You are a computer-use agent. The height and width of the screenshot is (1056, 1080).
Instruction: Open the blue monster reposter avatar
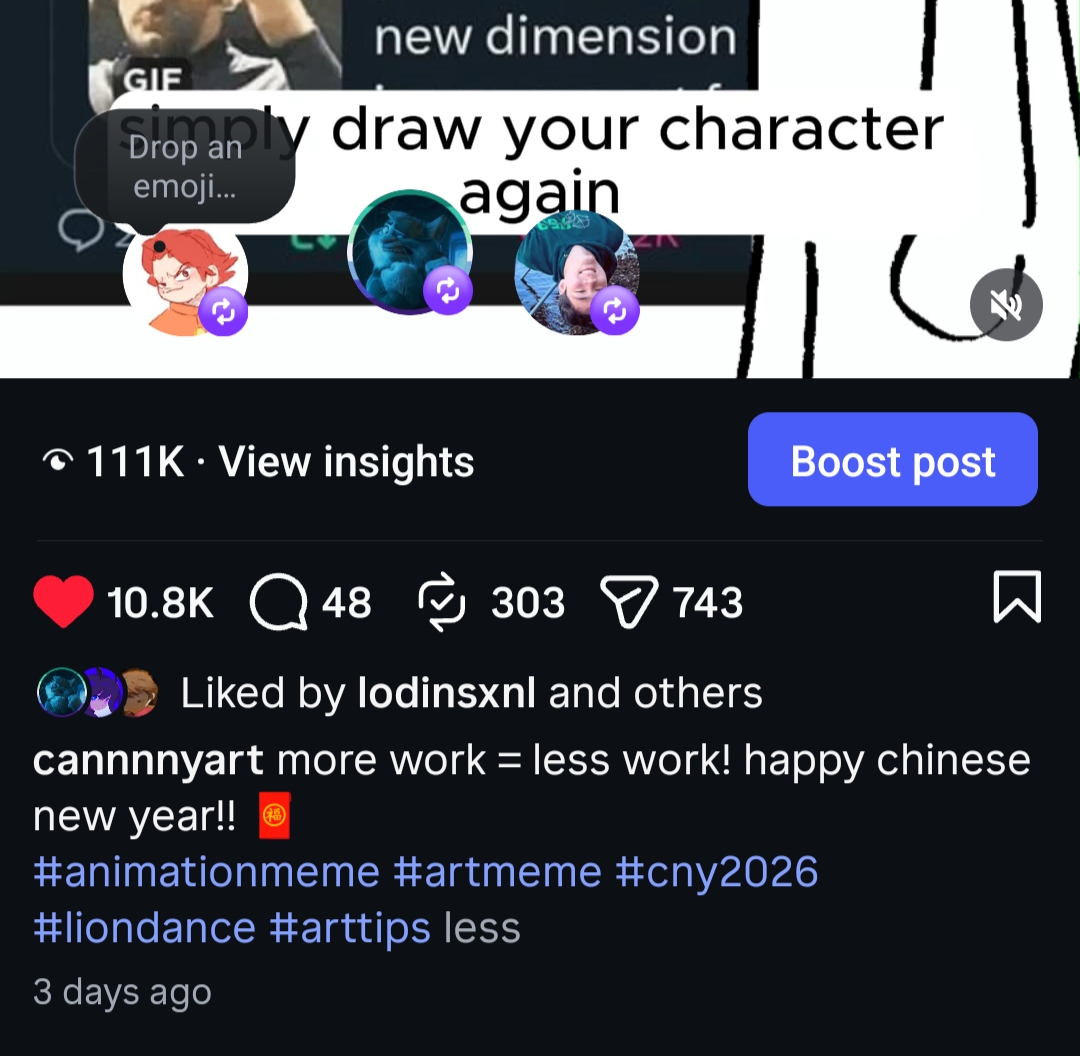tap(409, 251)
